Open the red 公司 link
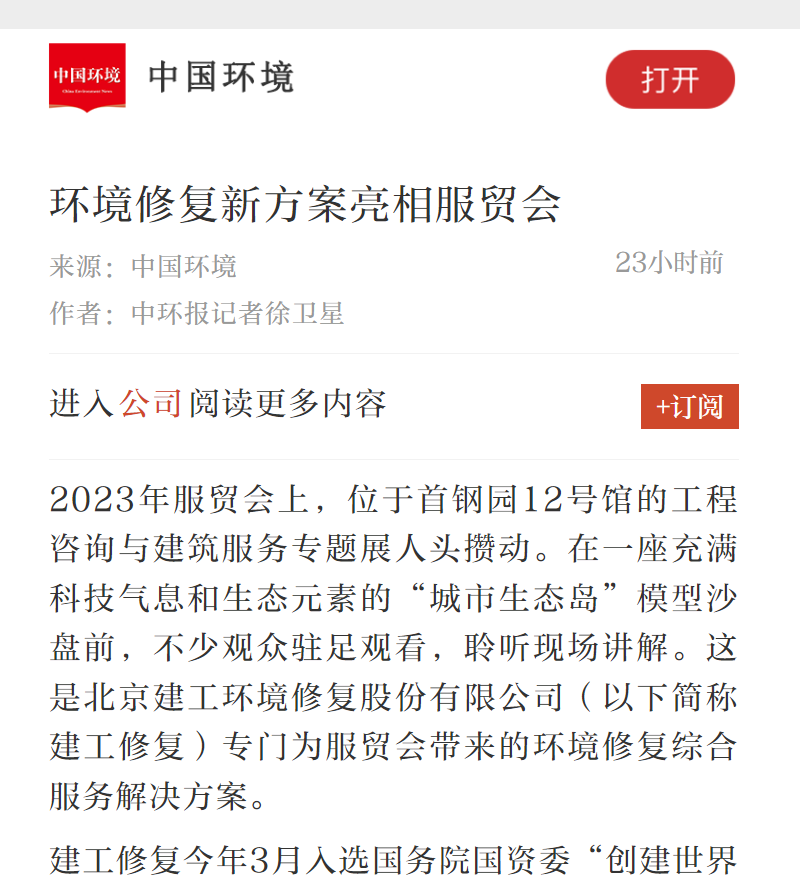800x890 pixels. click(x=151, y=404)
